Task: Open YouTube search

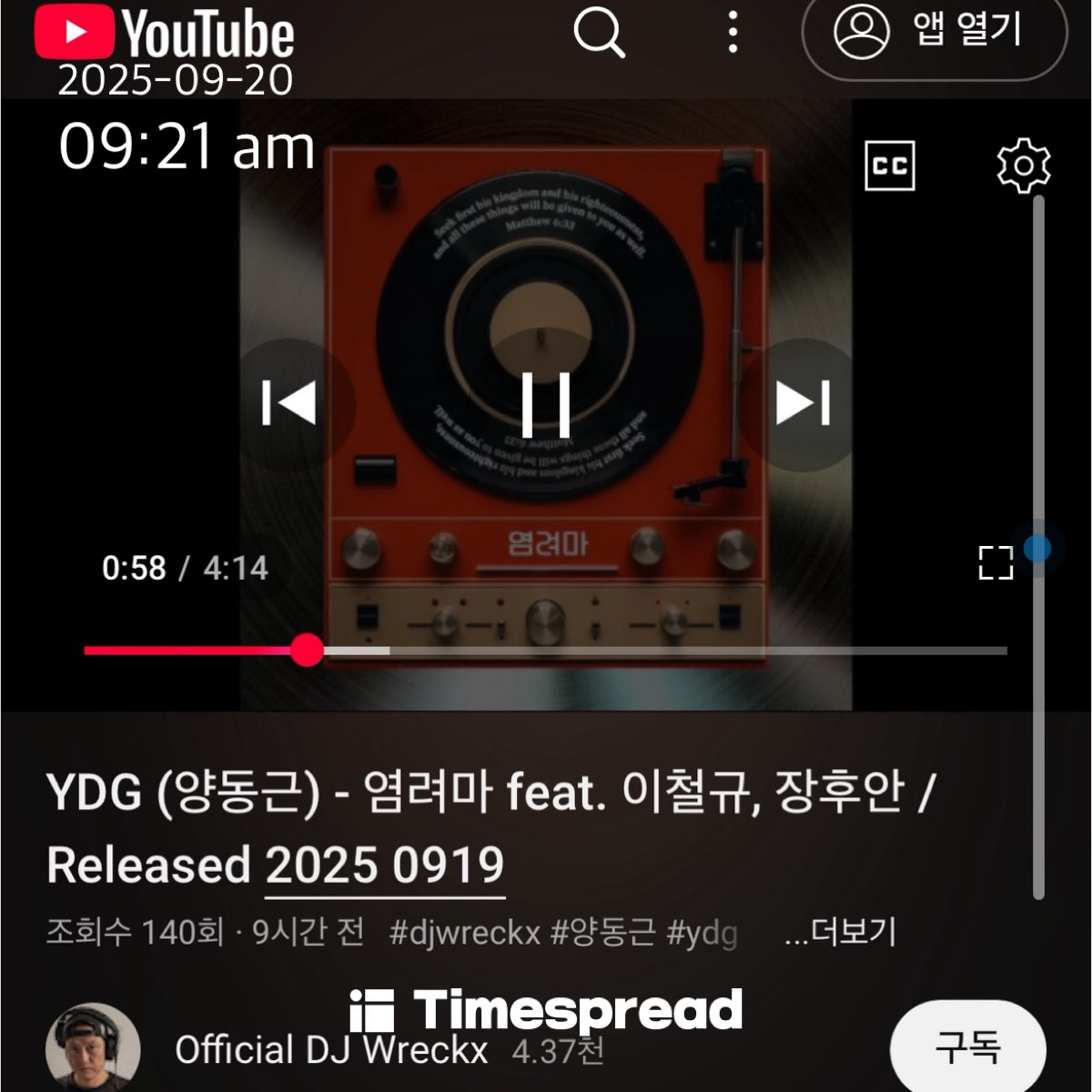Action: 599,33
